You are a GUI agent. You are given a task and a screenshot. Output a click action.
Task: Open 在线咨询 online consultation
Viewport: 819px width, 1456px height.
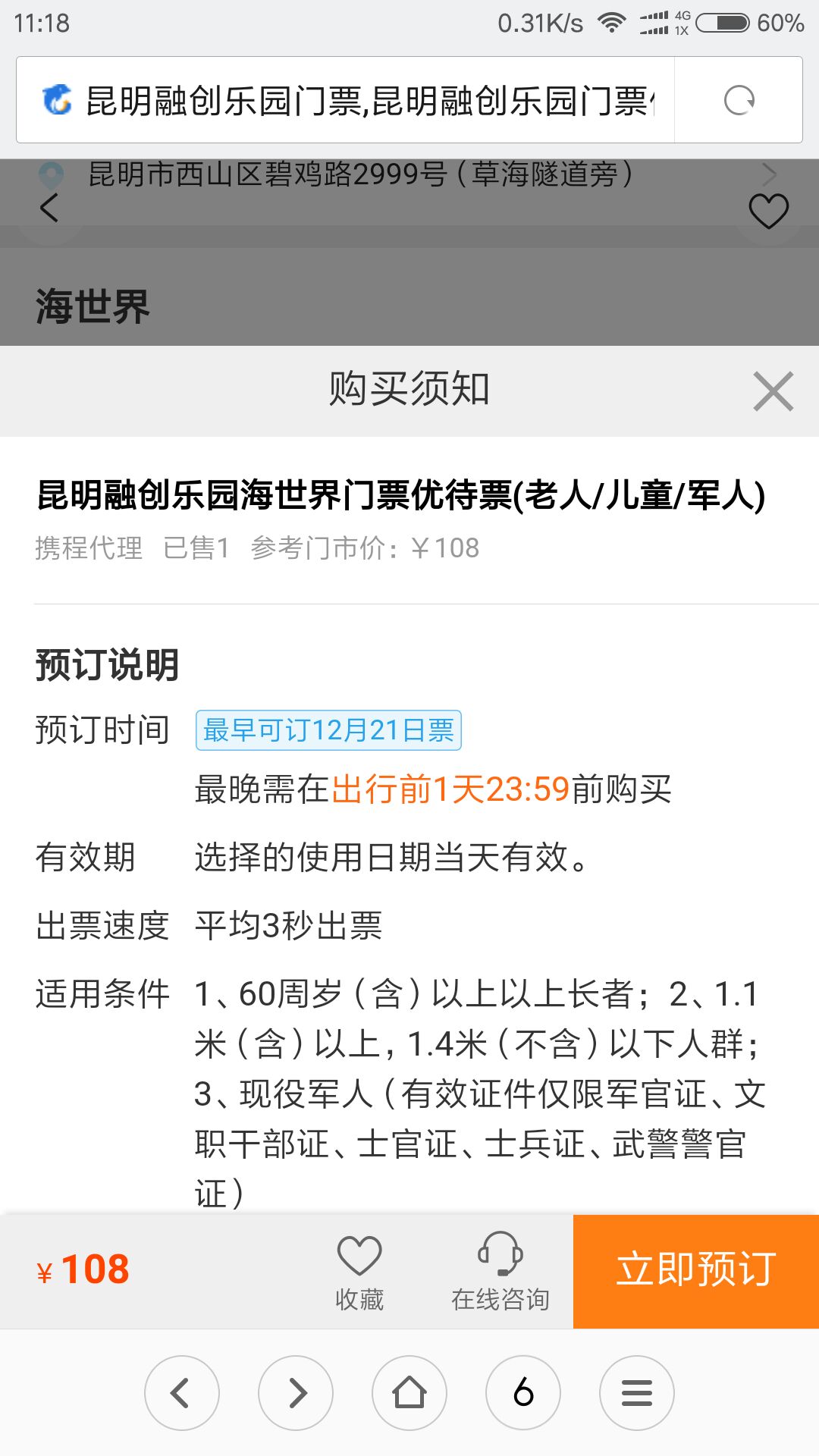tap(500, 1272)
